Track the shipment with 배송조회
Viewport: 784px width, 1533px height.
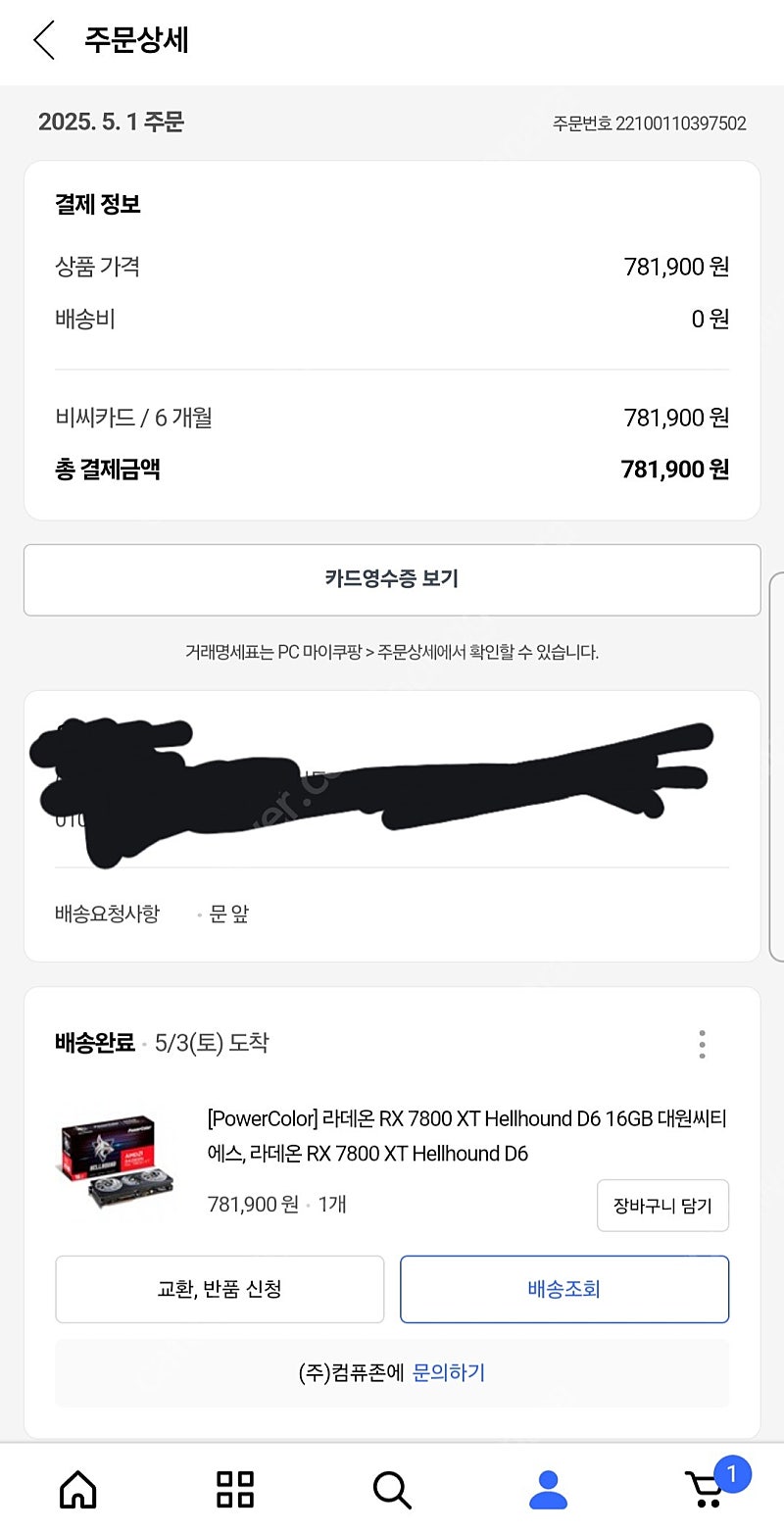pos(564,1289)
